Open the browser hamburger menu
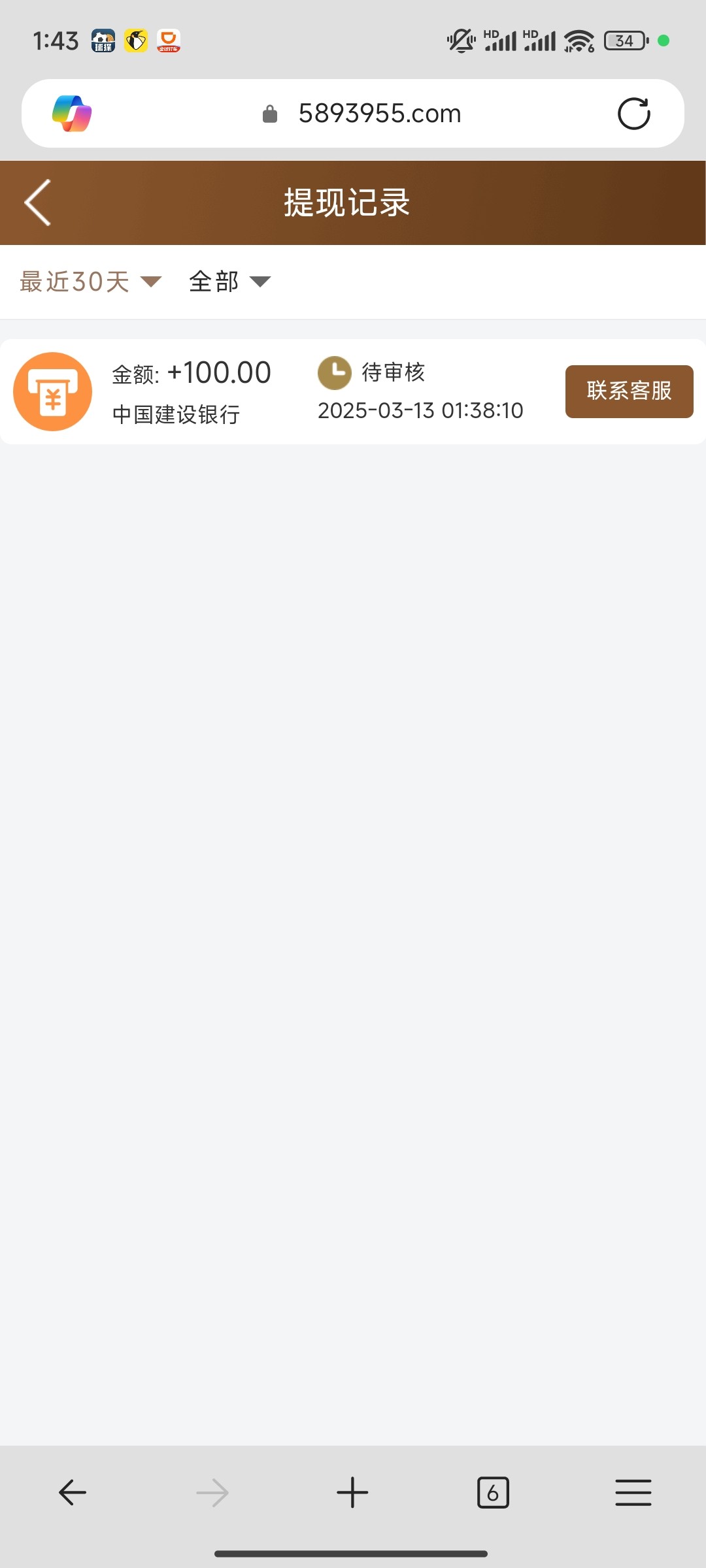706x1568 pixels. pos(633,1492)
